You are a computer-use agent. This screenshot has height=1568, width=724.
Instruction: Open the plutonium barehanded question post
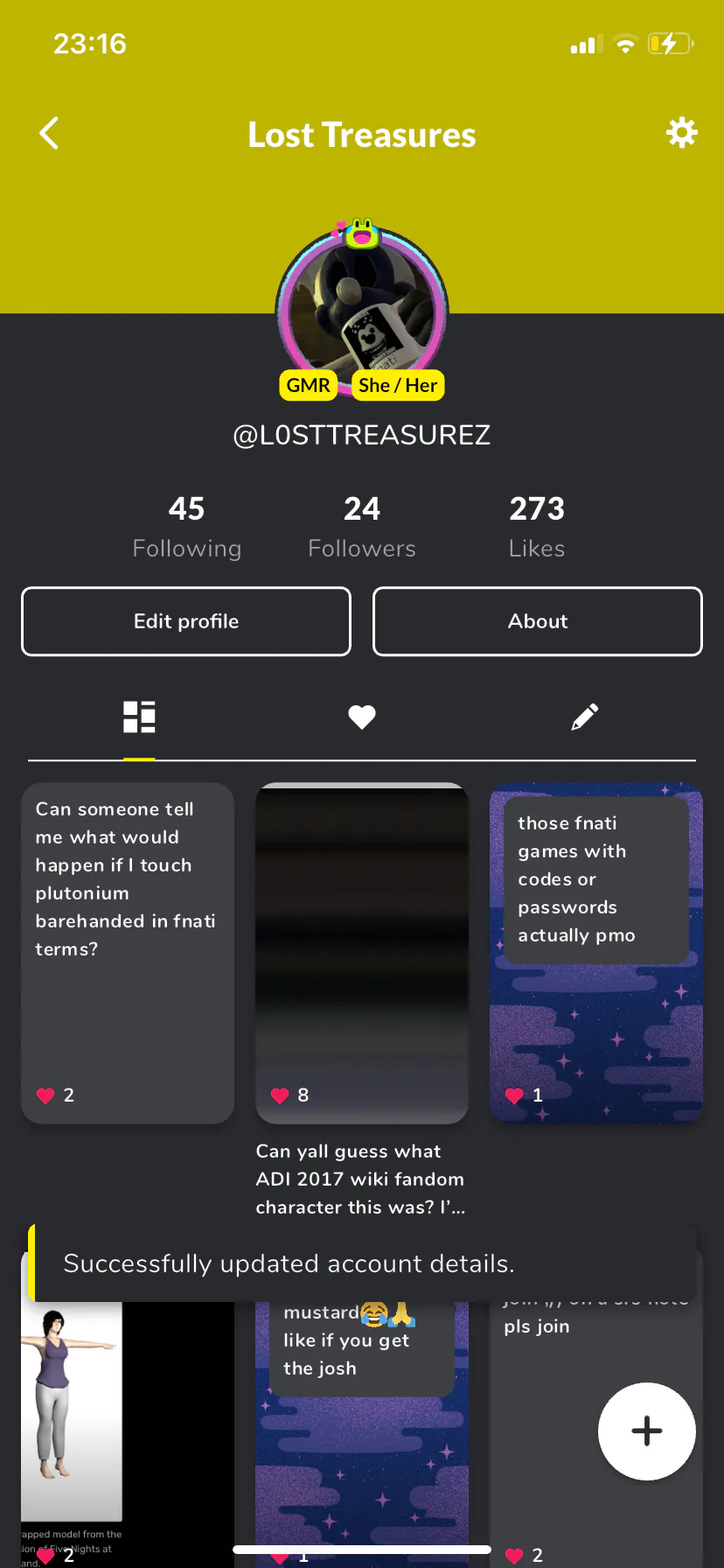[x=128, y=953]
